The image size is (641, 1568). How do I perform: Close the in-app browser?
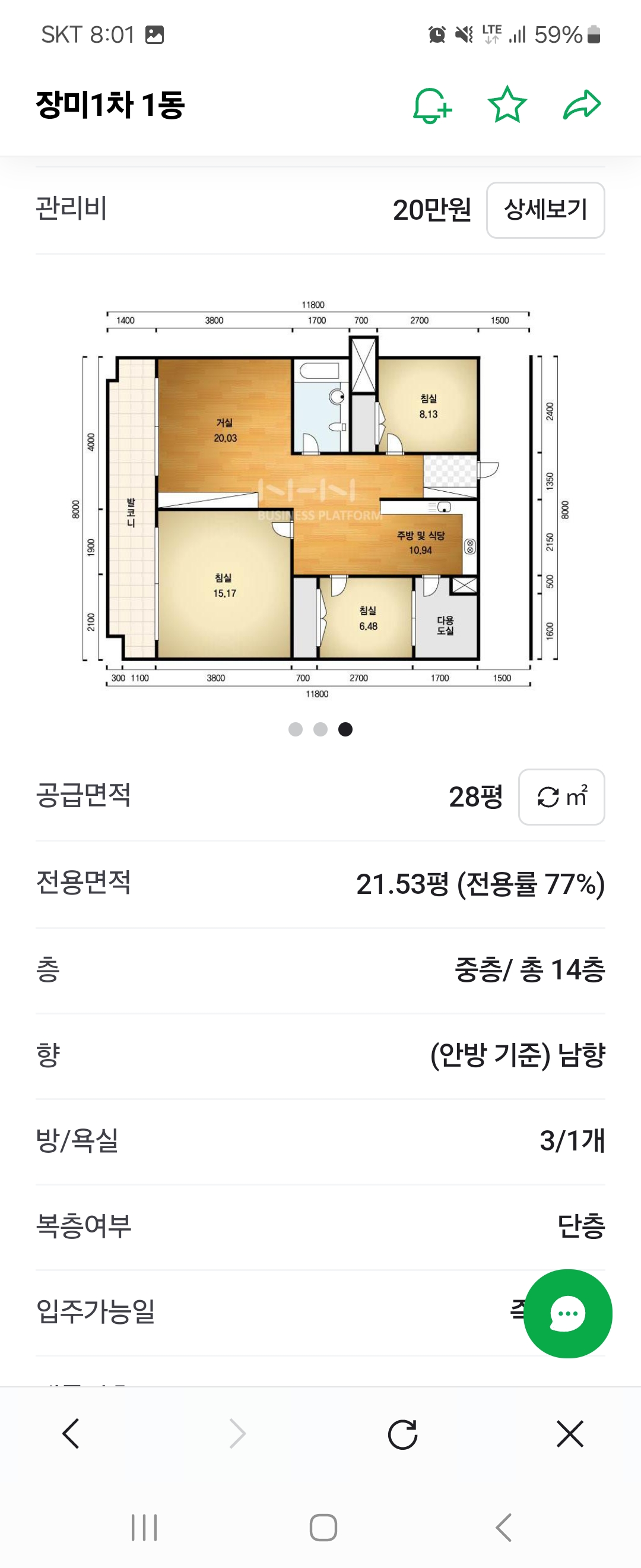click(570, 1434)
